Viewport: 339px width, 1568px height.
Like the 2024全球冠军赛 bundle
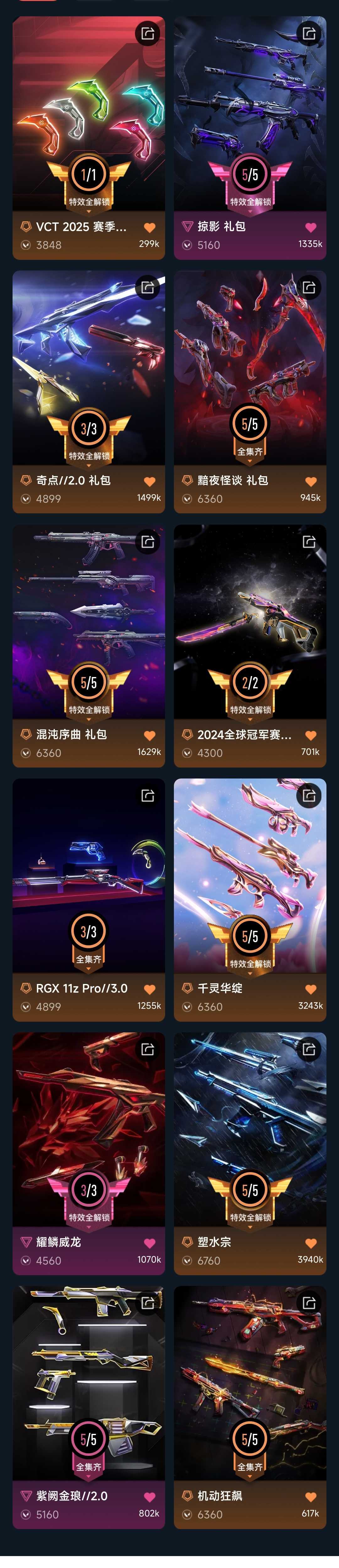pos(310,735)
